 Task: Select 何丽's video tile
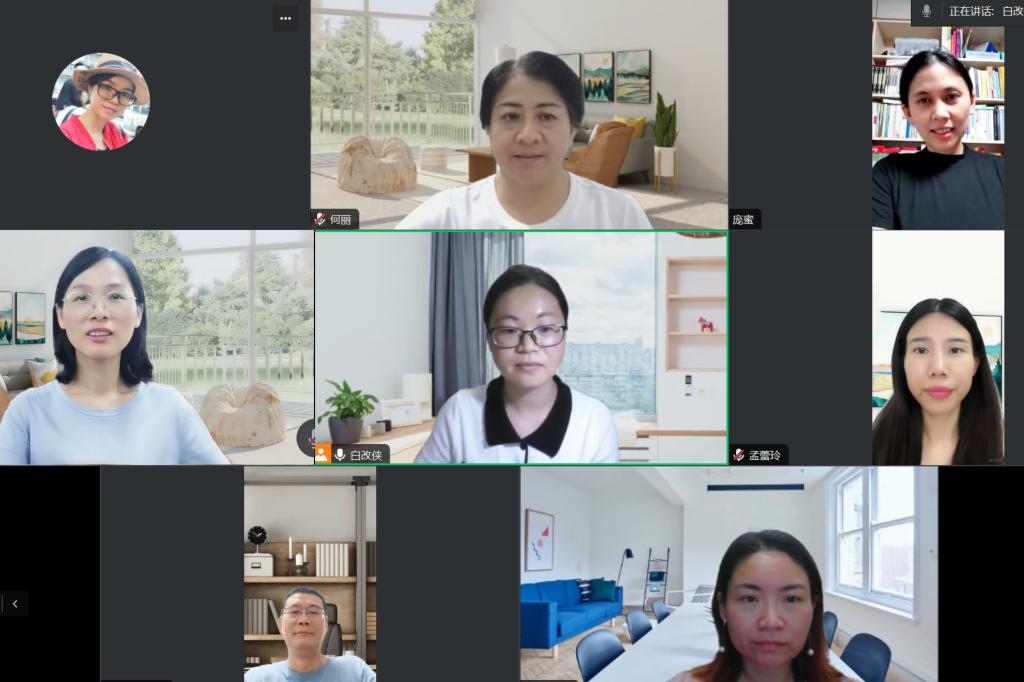[519, 115]
